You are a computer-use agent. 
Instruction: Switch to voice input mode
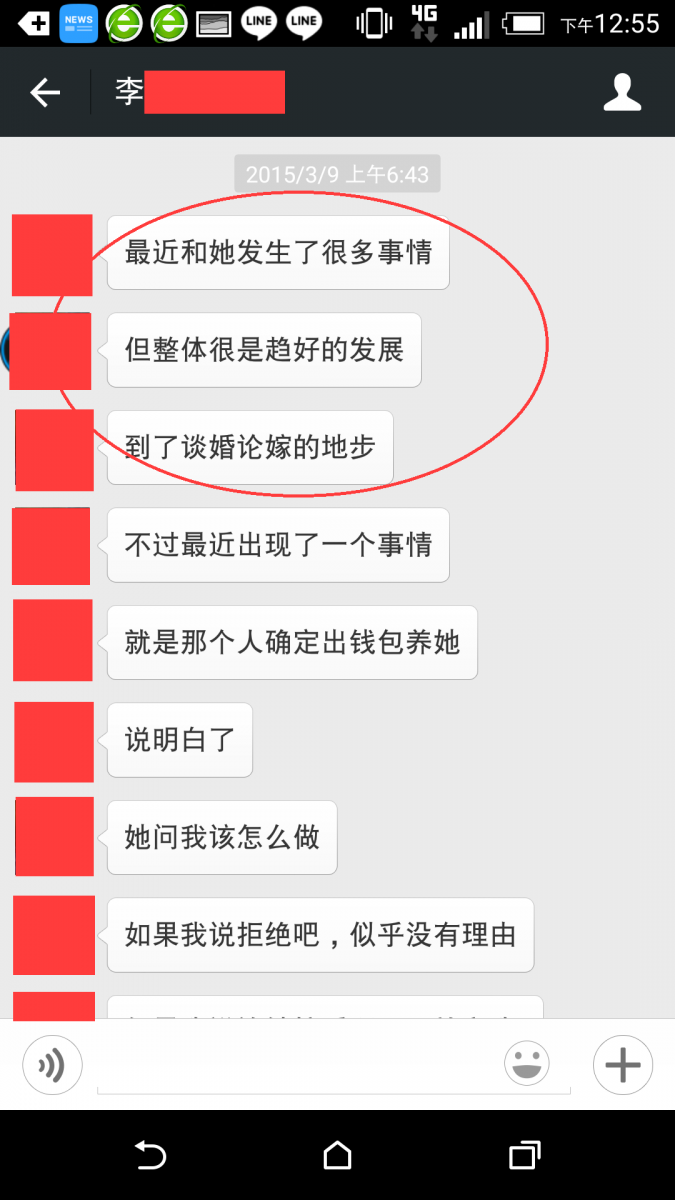(52, 1065)
